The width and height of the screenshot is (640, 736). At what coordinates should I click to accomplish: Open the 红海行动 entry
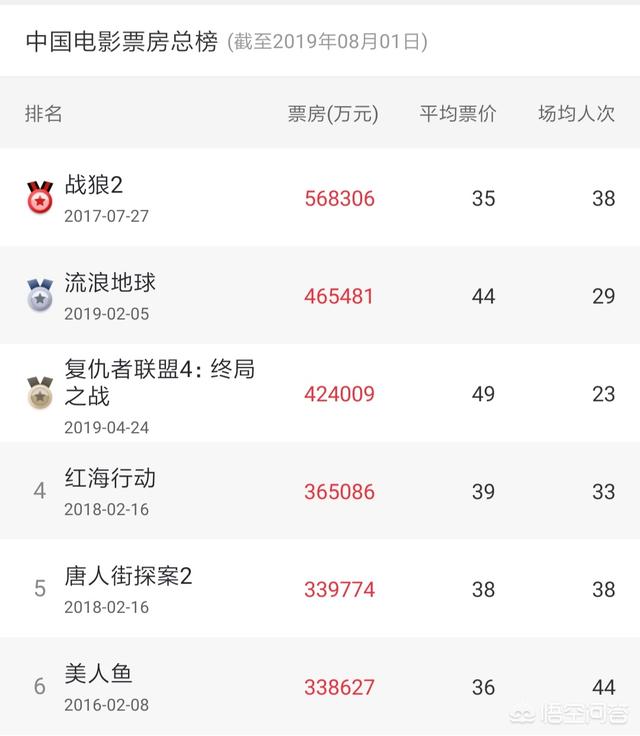(x=110, y=479)
